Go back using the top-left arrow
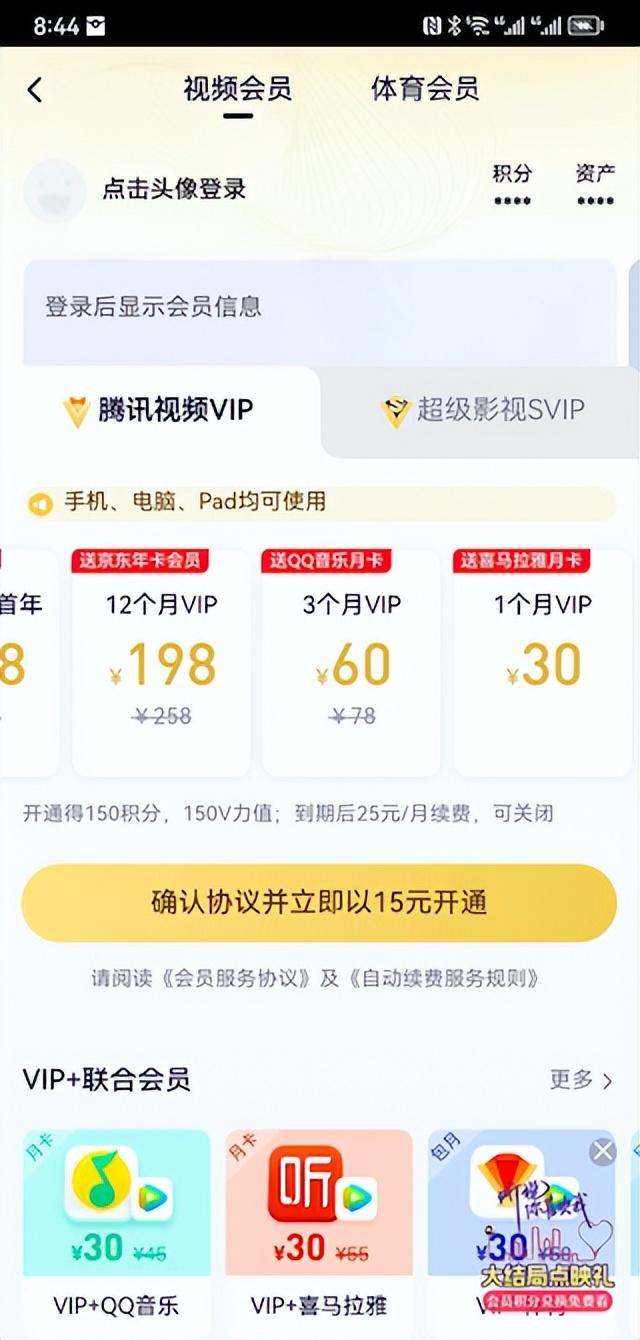 (x=35, y=90)
